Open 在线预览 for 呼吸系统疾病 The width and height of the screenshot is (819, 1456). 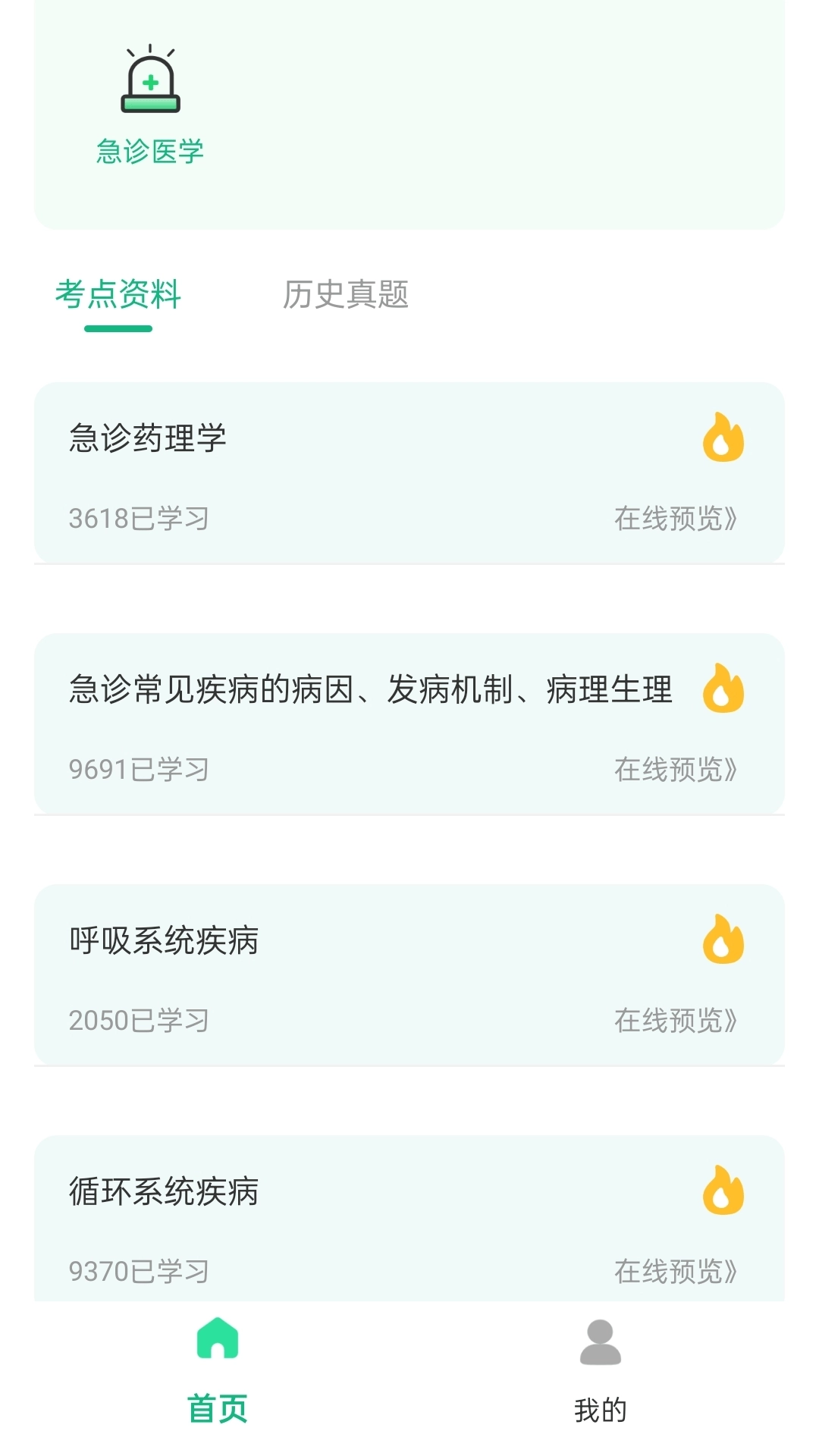tap(675, 1021)
